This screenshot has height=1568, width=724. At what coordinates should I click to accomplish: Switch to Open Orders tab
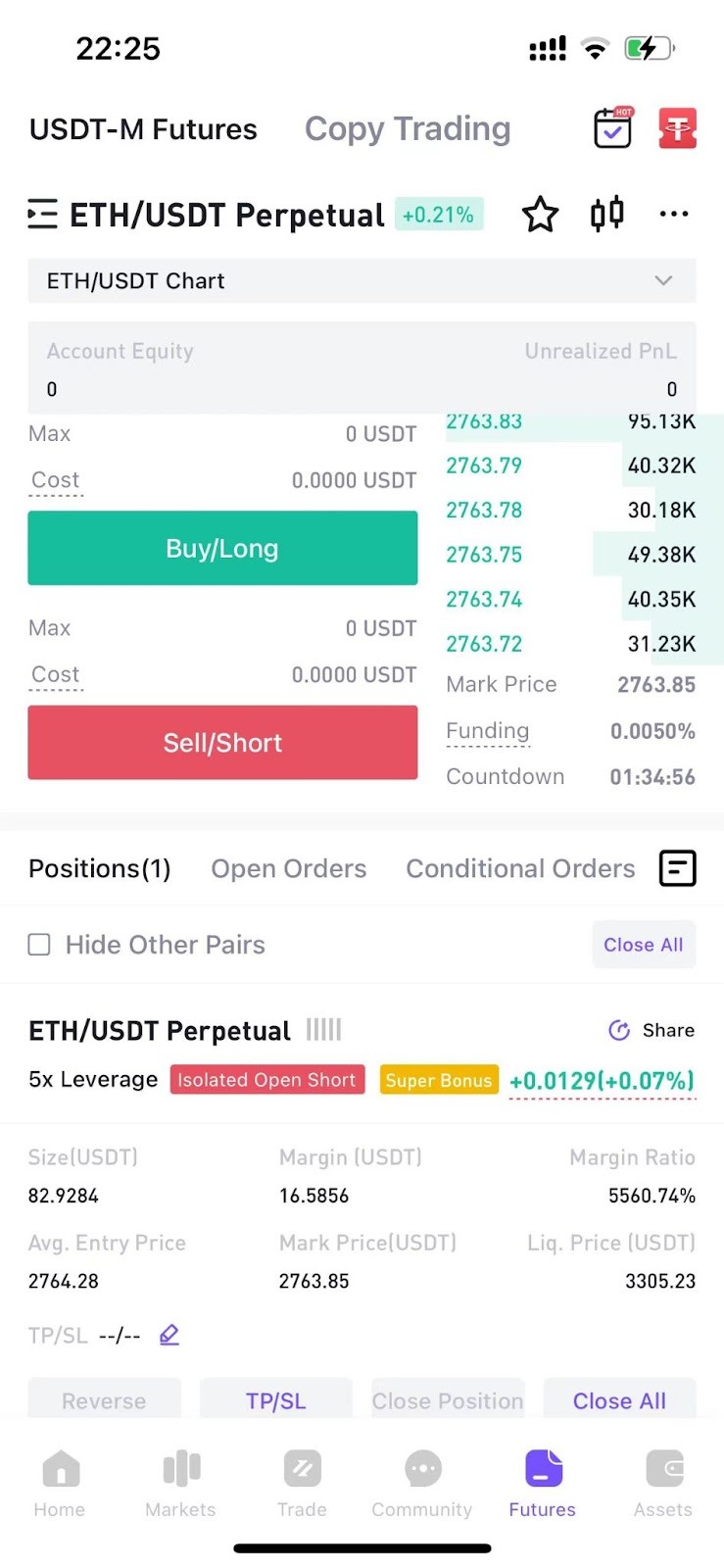289,868
